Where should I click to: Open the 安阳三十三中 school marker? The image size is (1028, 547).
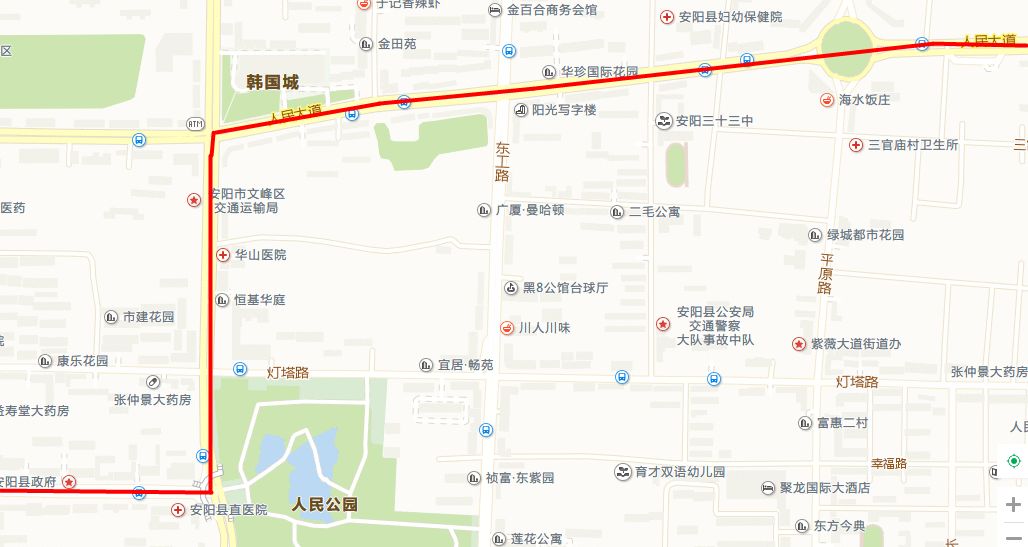(x=664, y=121)
